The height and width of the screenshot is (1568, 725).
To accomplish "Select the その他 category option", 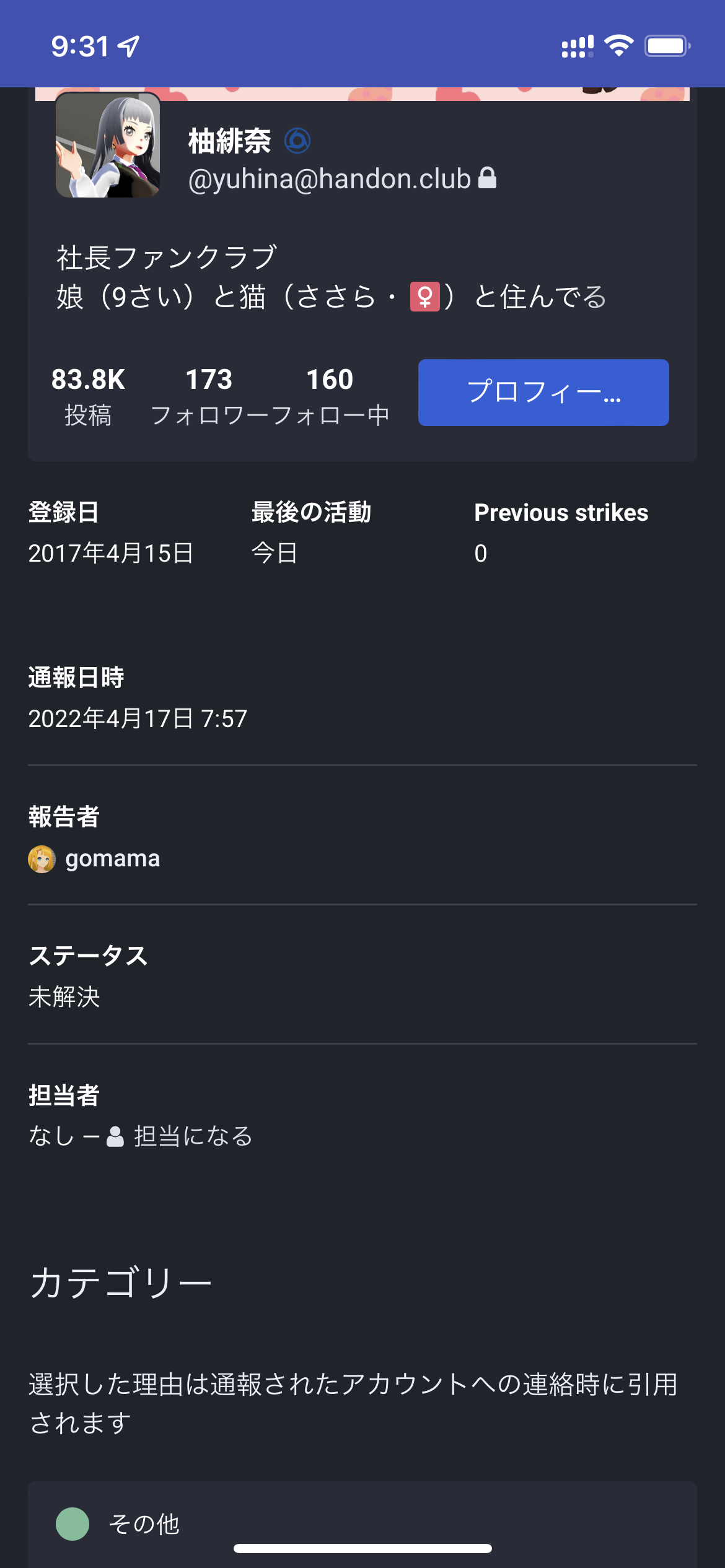I will coord(362,1524).
